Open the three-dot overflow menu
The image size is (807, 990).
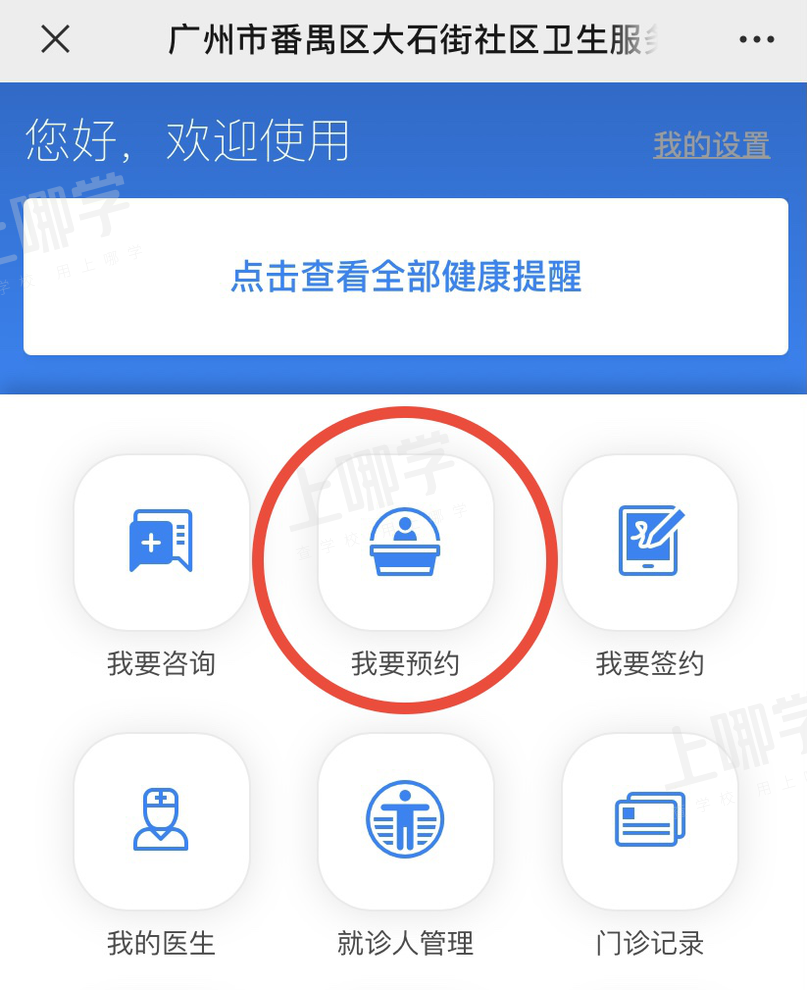coord(757,40)
